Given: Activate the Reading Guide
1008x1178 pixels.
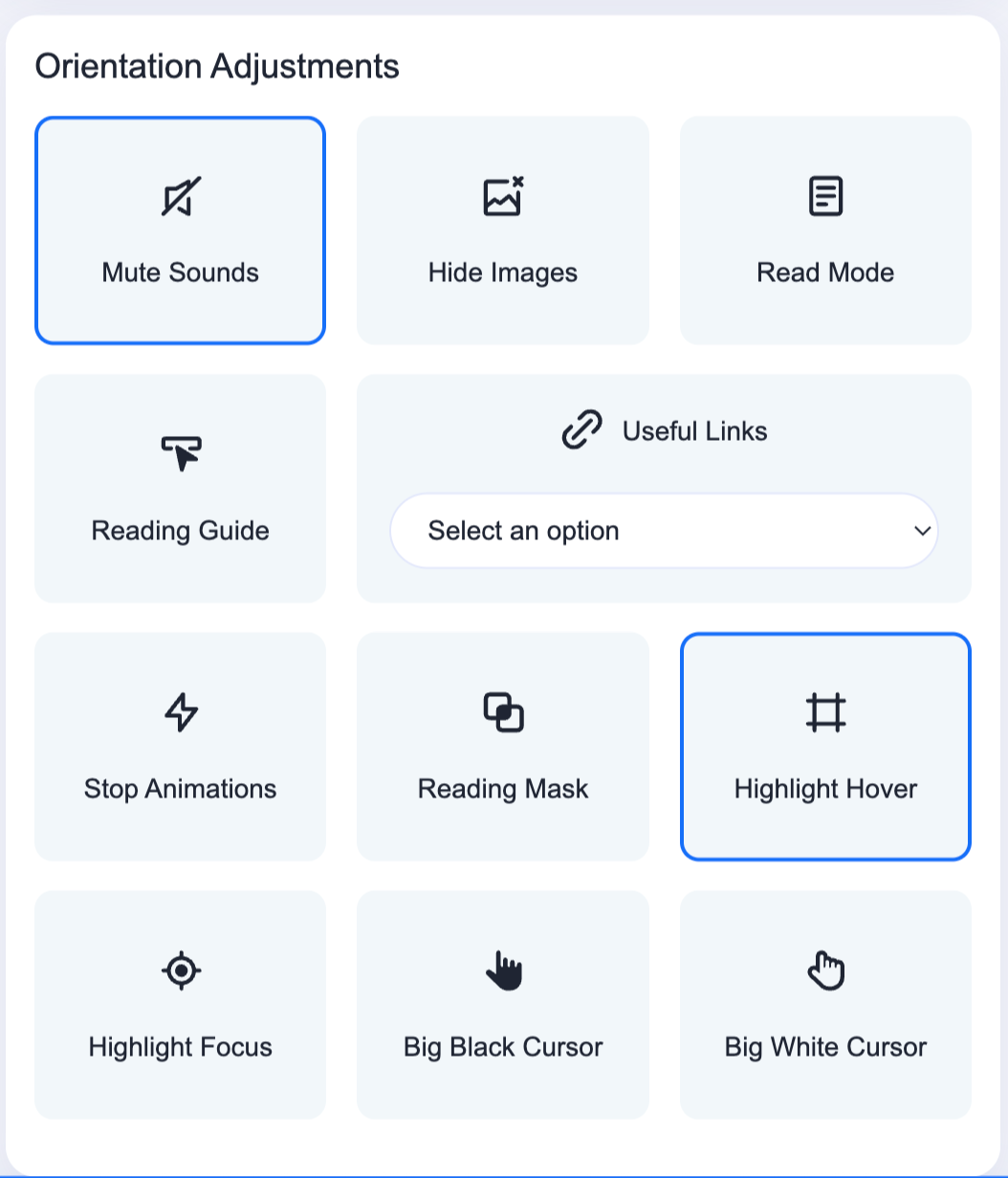Looking at the screenshot, I should pos(180,489).
